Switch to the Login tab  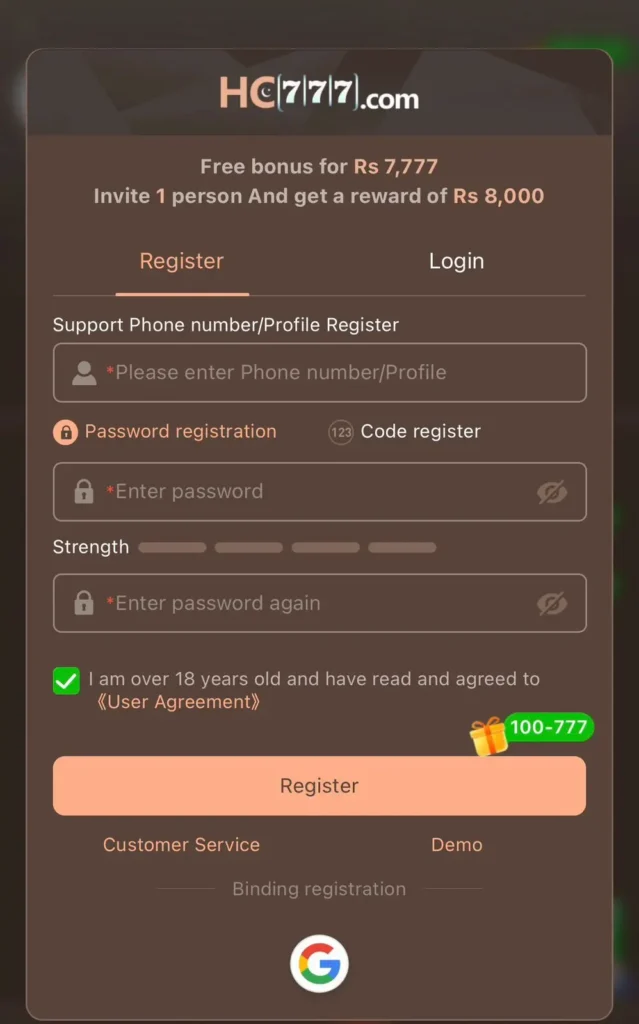tap(456, 261)
